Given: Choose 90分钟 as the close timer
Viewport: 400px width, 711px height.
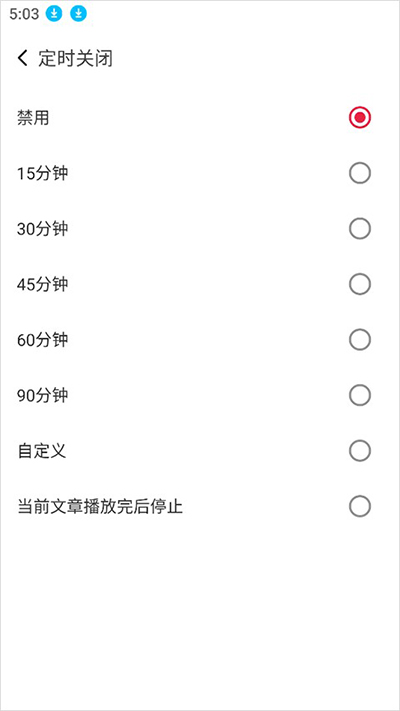Looking at the screenshot, I should tap(200, 395).
